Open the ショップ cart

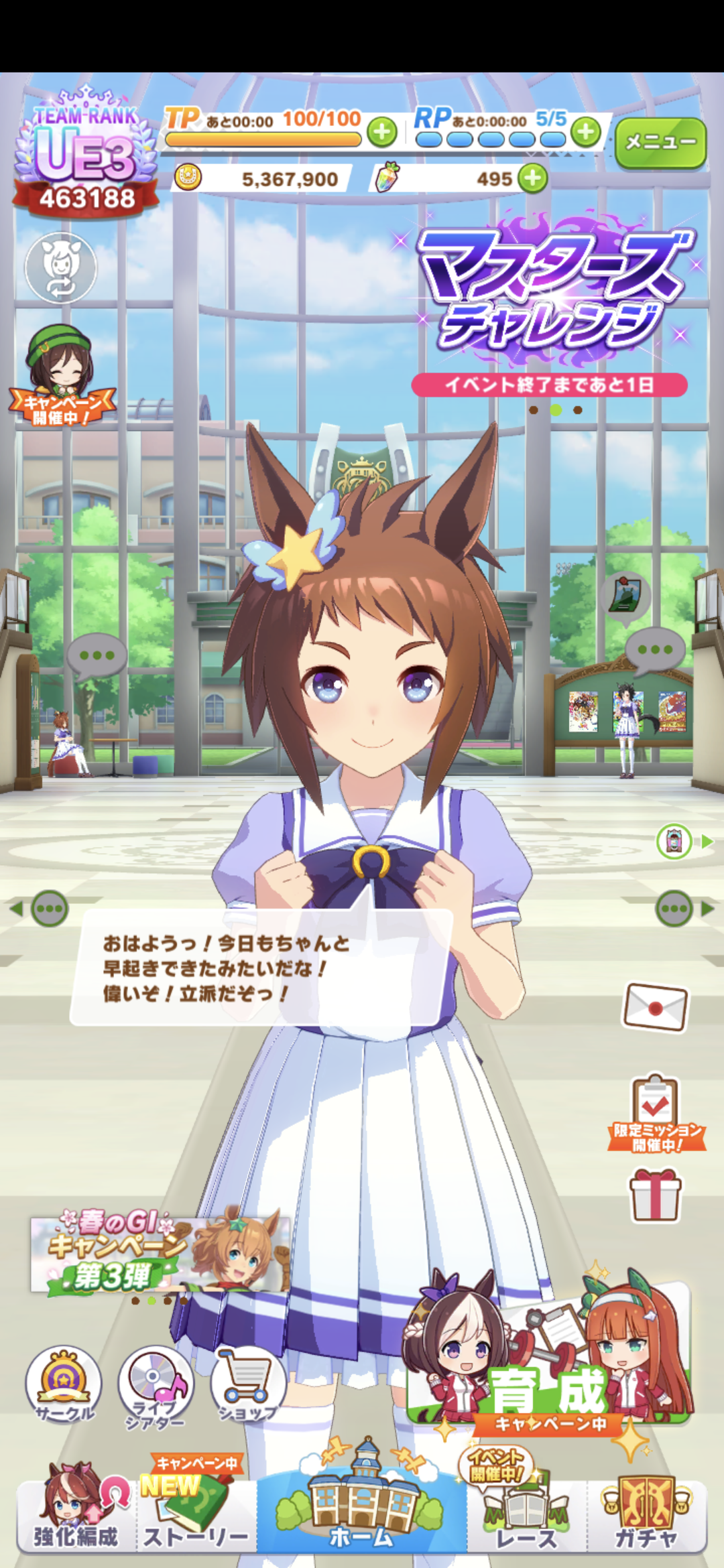point(248,1384)
